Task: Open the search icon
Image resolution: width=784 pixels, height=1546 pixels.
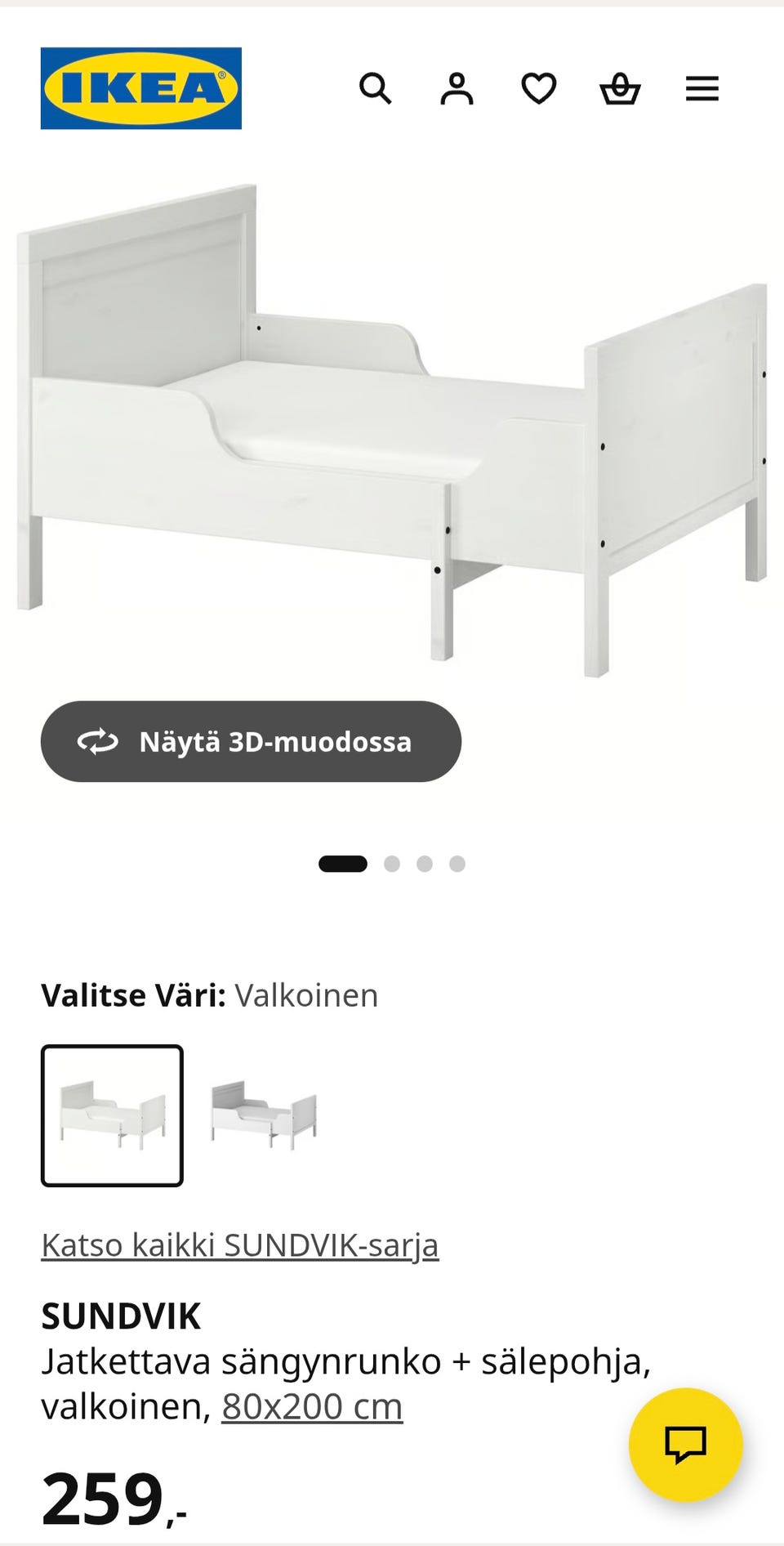Action: tap(376, 88)
